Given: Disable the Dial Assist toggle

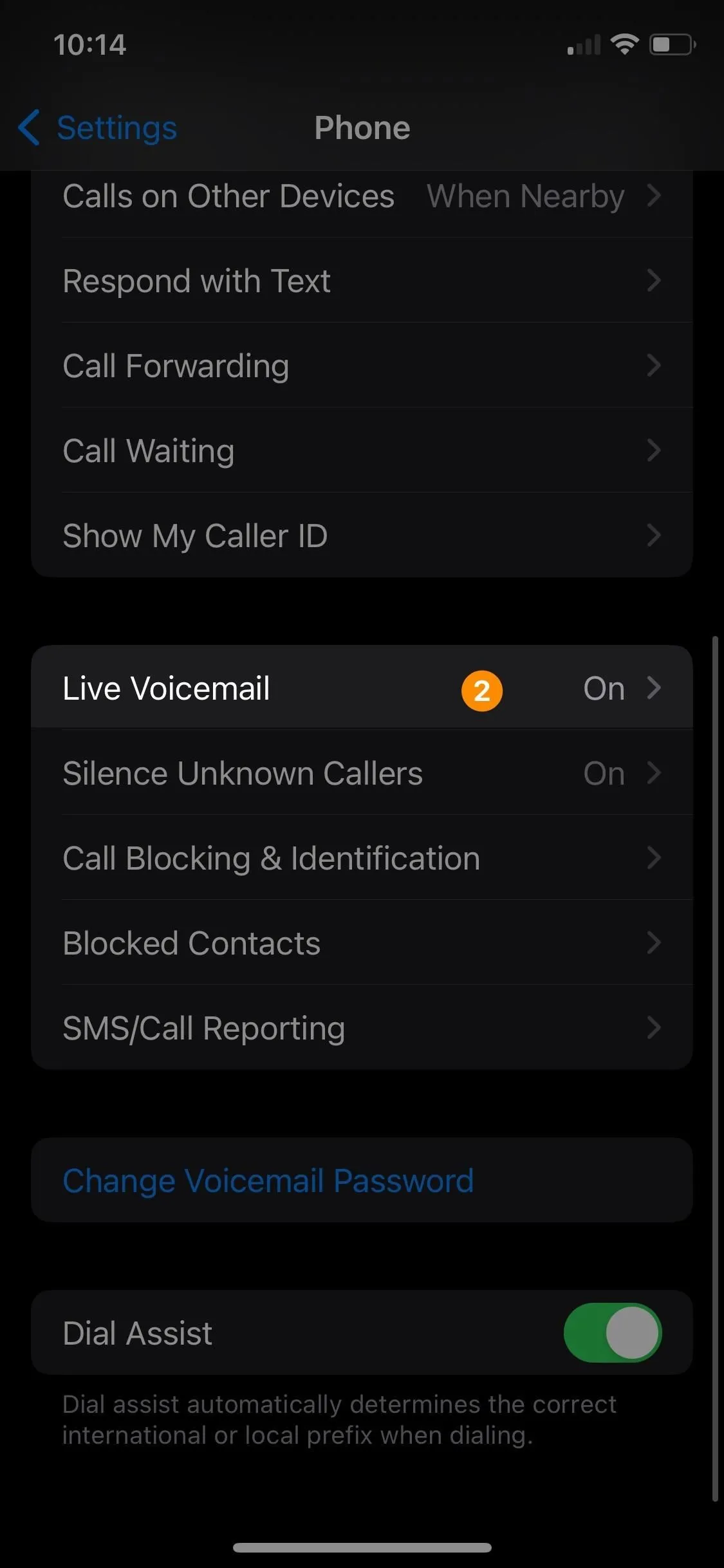Looking at the screenshot, I should [613, 1332].
